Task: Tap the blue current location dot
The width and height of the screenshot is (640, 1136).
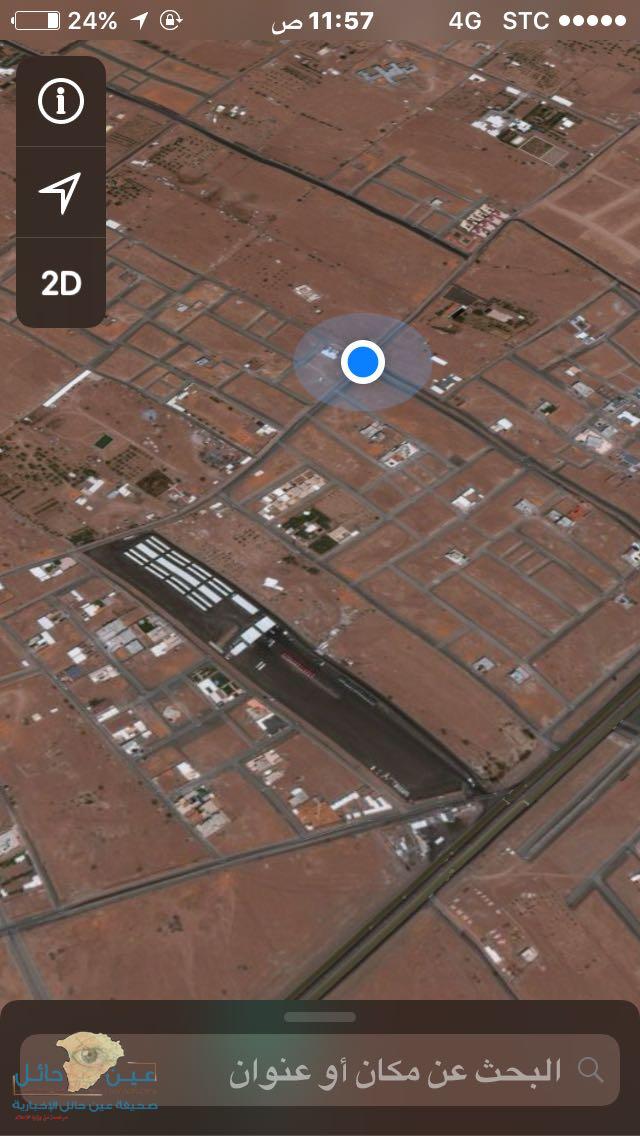Action: coord(362,361)
